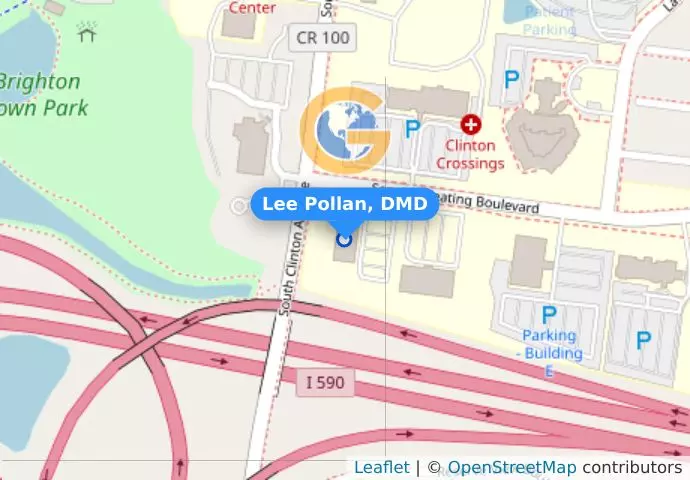Tap the blue map marker pin
The image size is (690, 480).
[345, 239]
